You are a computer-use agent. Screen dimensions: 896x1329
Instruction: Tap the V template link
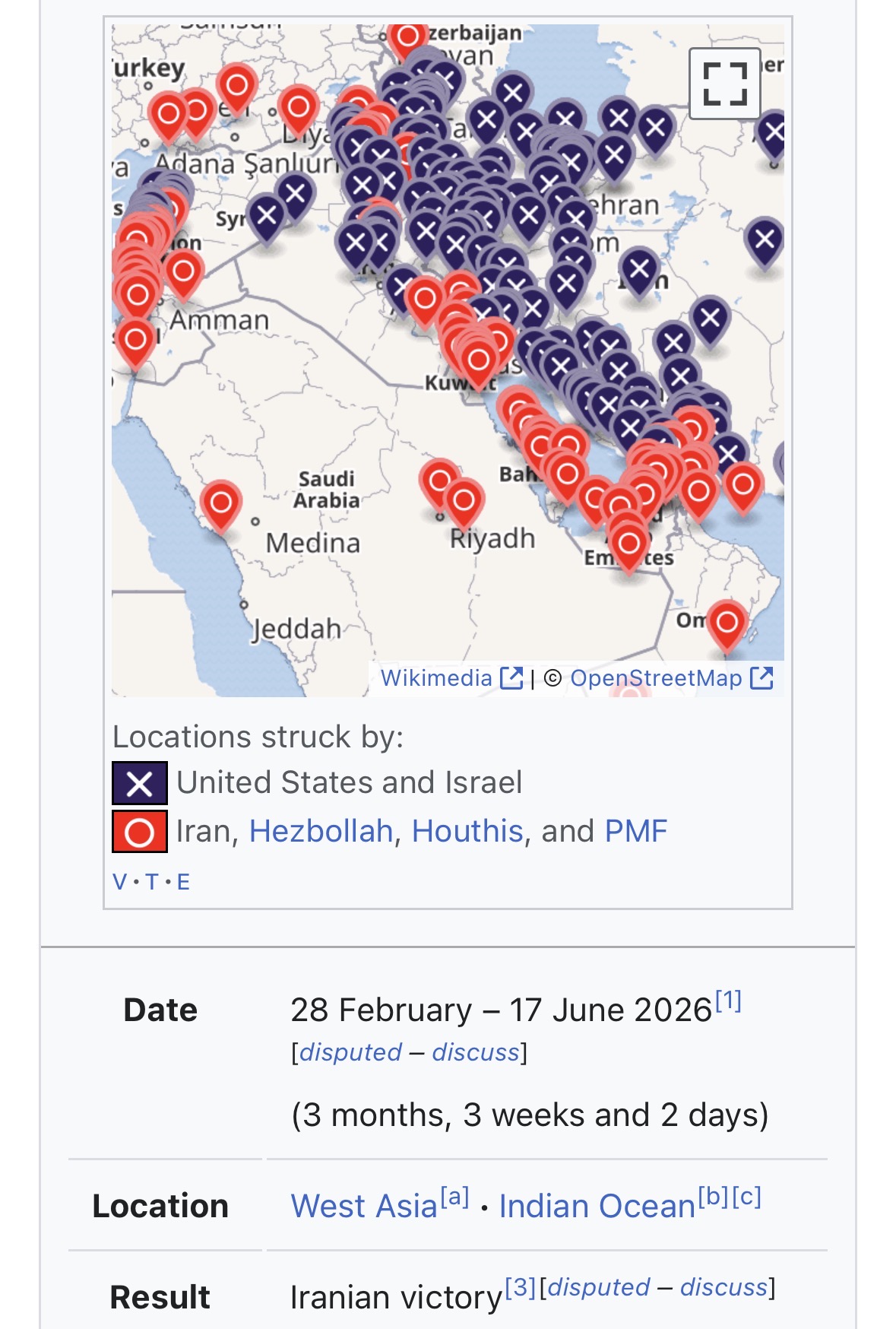[x=119, y=882]
